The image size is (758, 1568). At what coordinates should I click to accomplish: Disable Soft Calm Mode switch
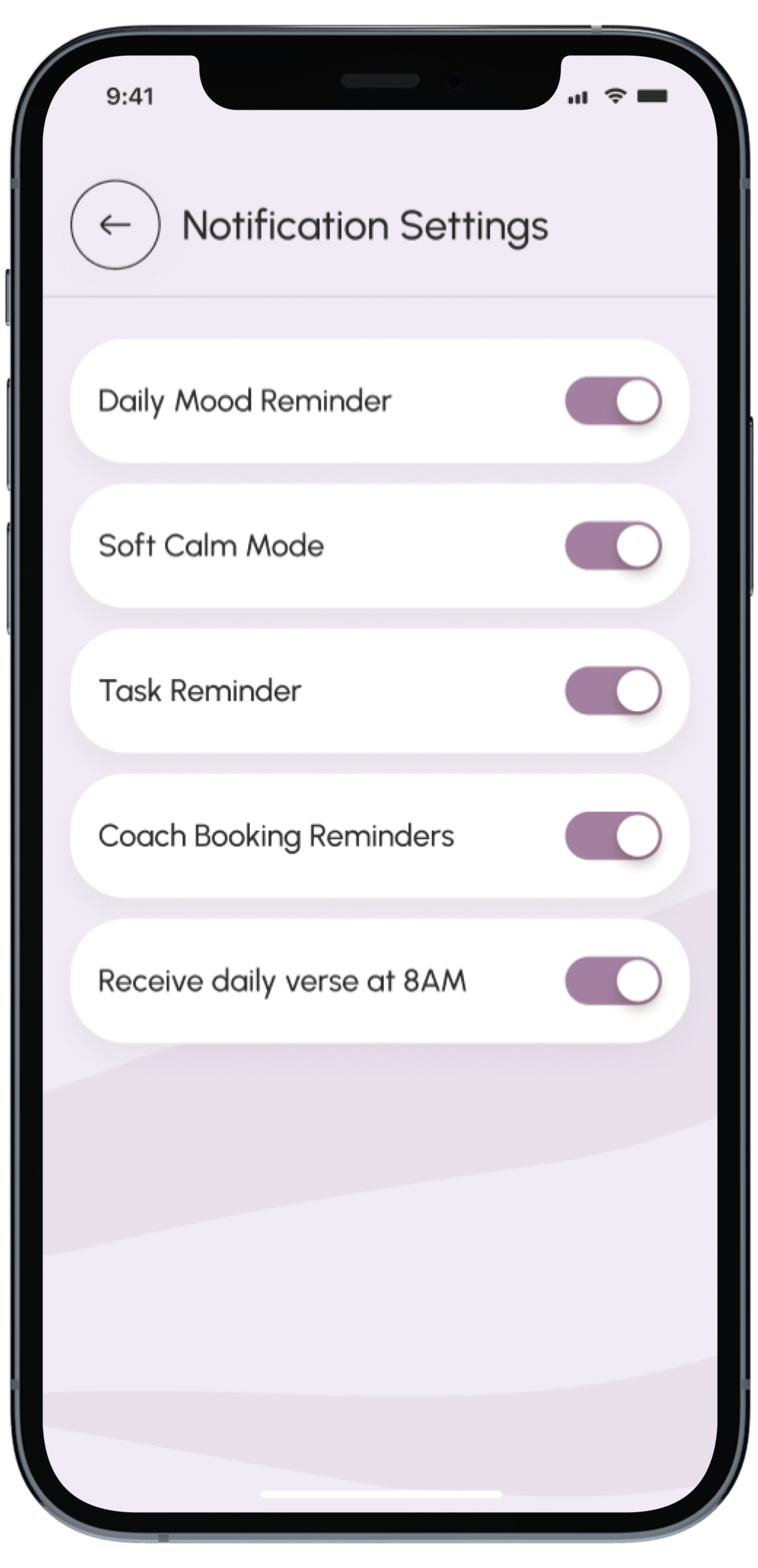point(613,546)
